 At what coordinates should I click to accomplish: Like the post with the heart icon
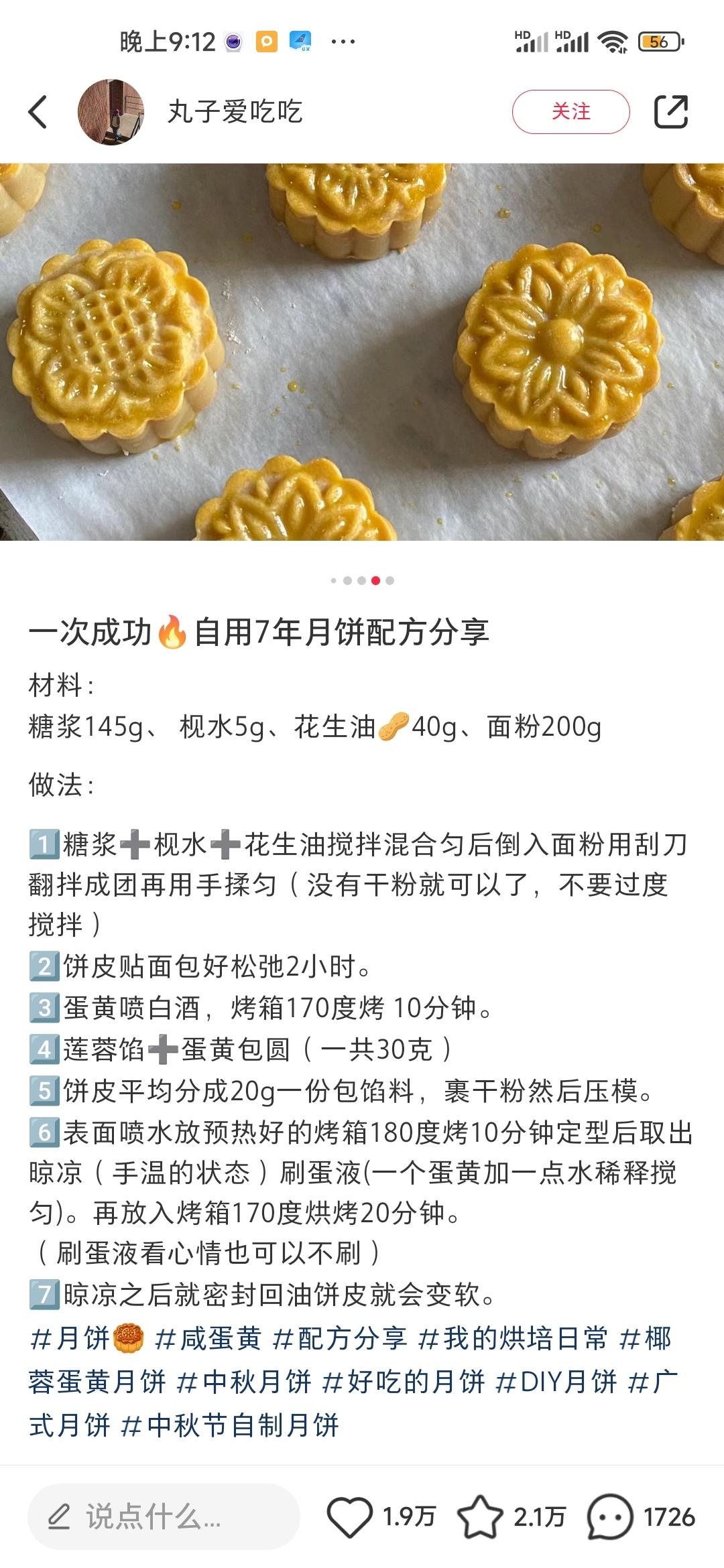pos(349,1516)
